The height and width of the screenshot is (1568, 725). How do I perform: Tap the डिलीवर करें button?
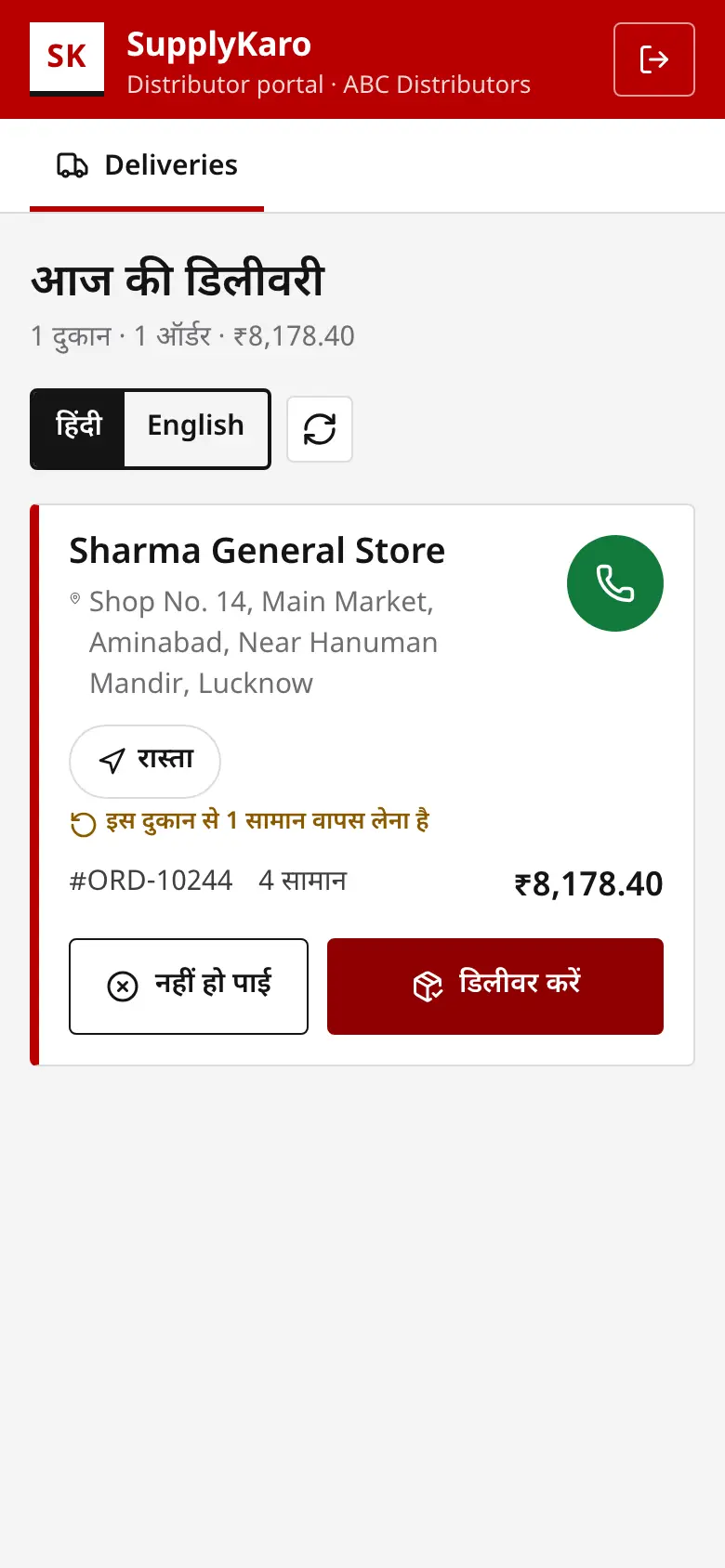pos(495,986)
